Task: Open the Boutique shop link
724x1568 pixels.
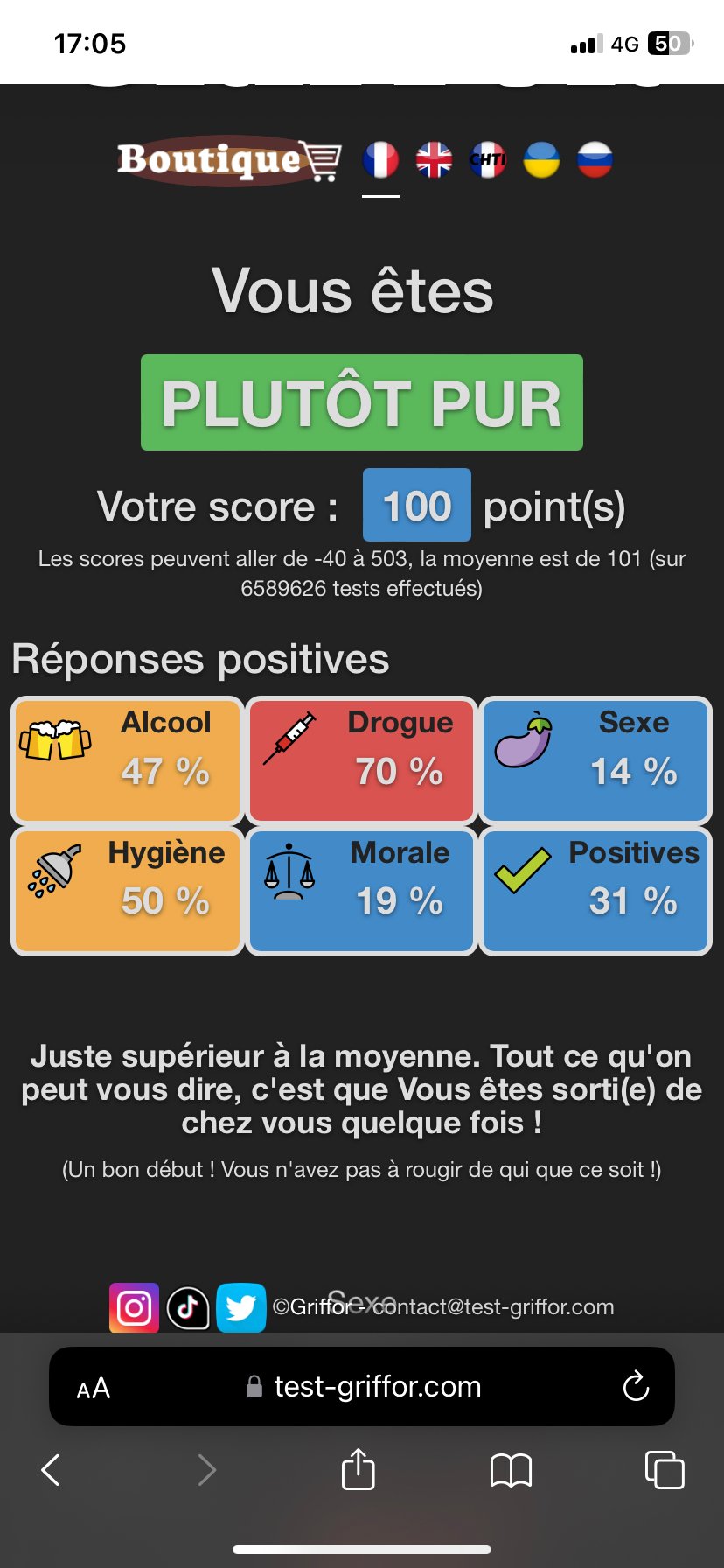Action: [x=229, y=160]
